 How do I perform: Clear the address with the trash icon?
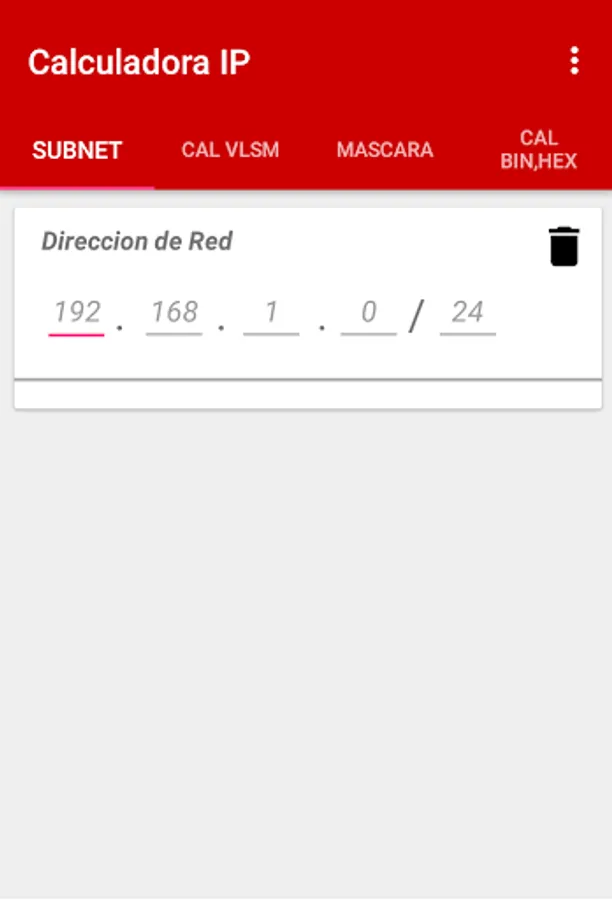pyautogui.click(x=564, y=246)
